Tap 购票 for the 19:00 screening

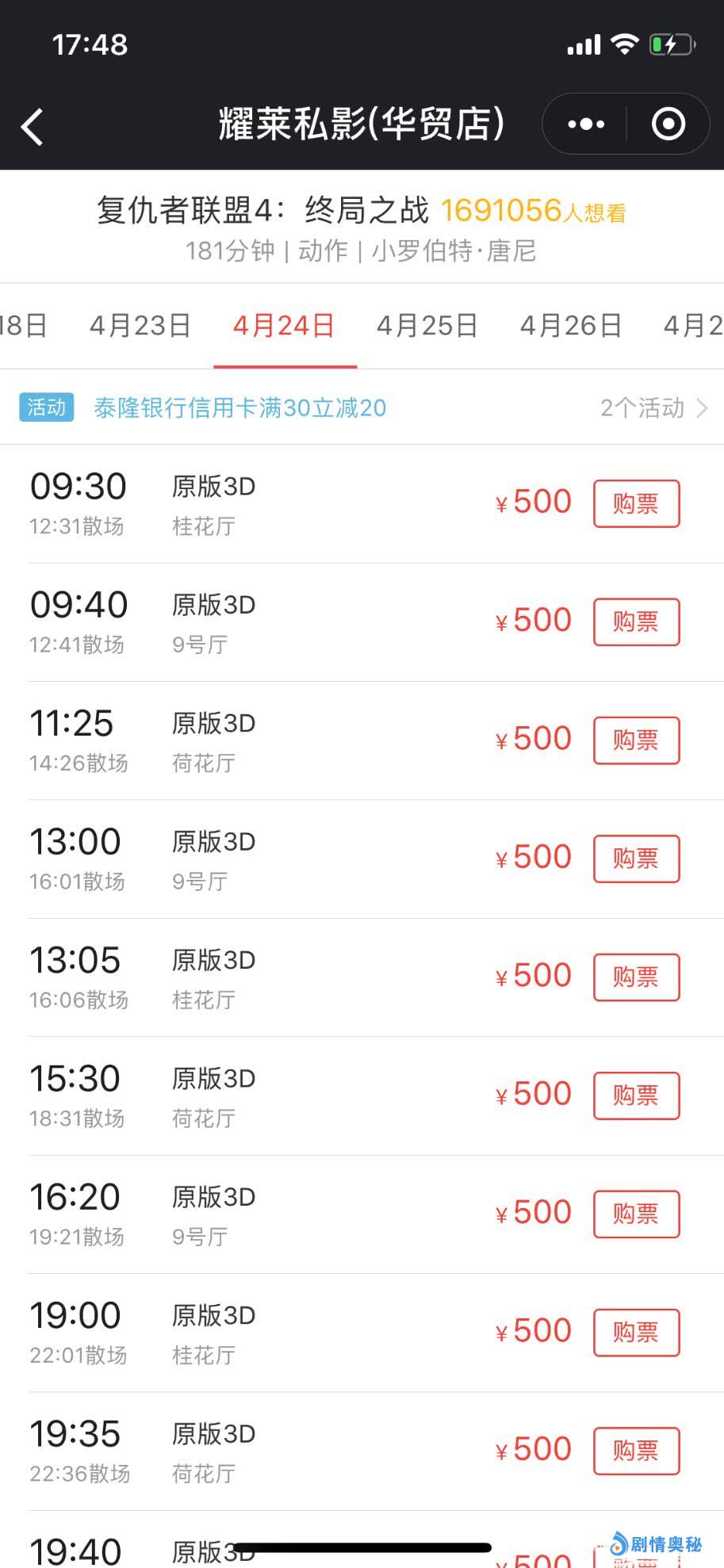point(636,1332)
